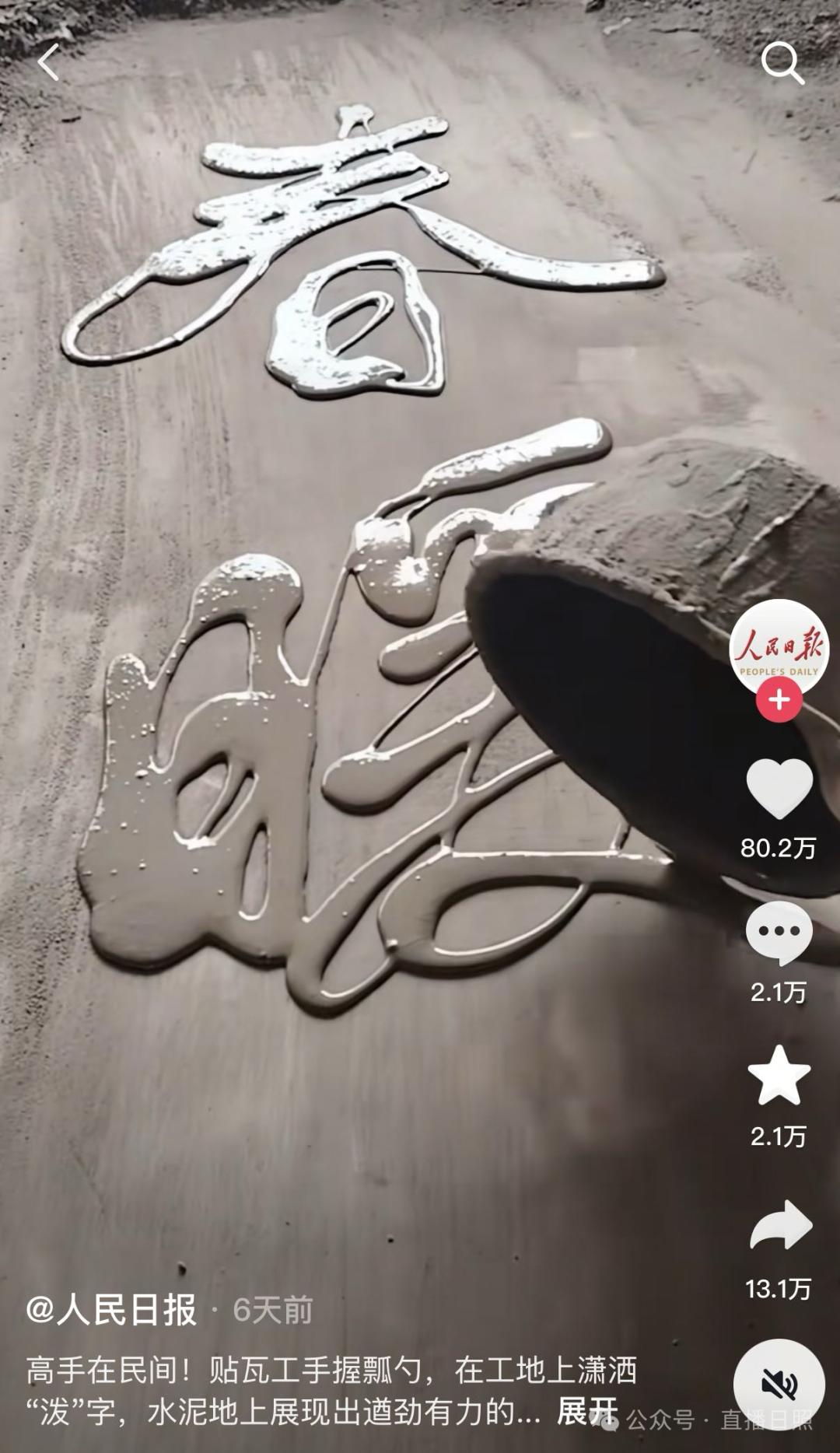Open comments on this video
Image resolution: width=840 pixels, height=1453 pixels.
(779, 932)
